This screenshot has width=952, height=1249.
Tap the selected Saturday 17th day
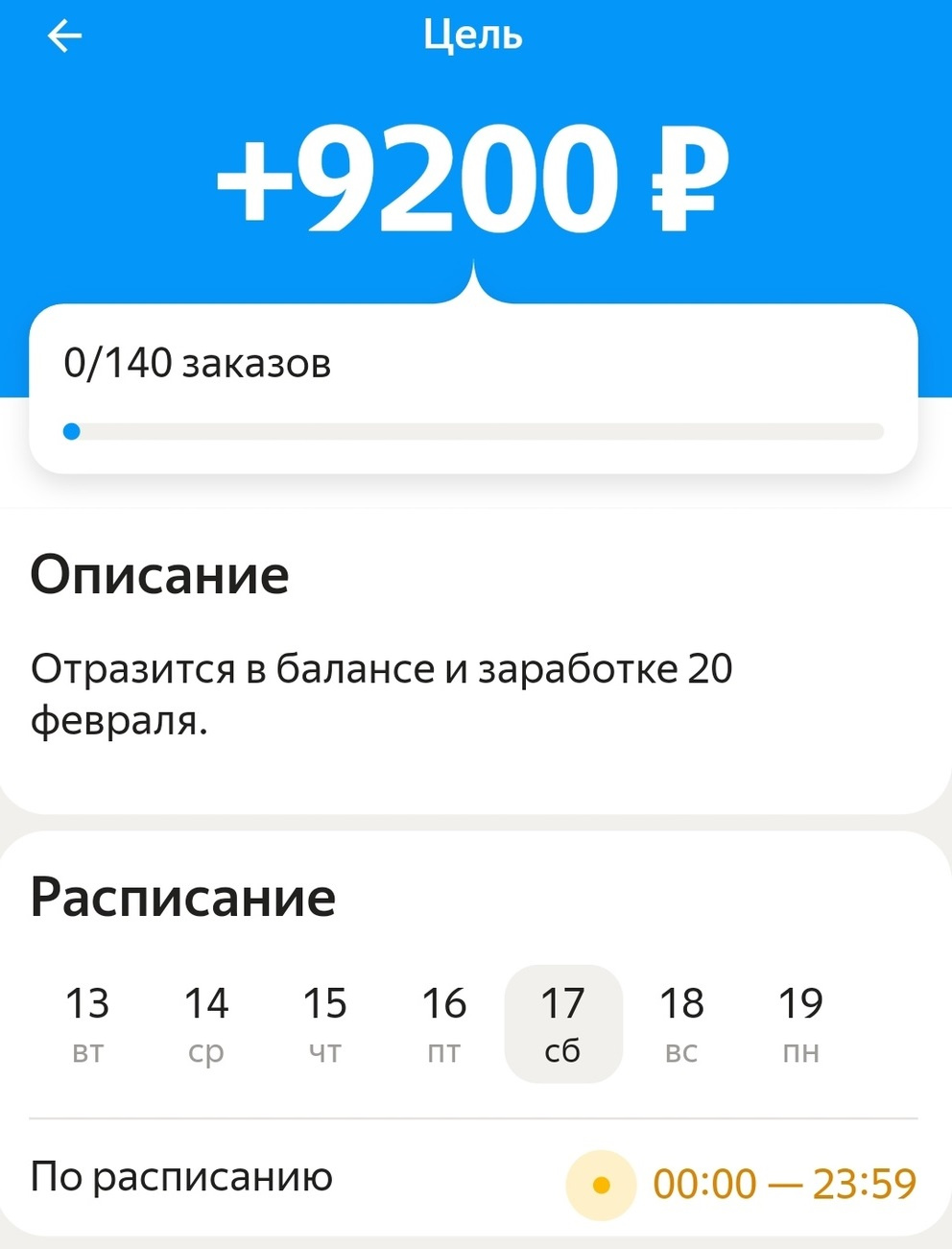563,1023
